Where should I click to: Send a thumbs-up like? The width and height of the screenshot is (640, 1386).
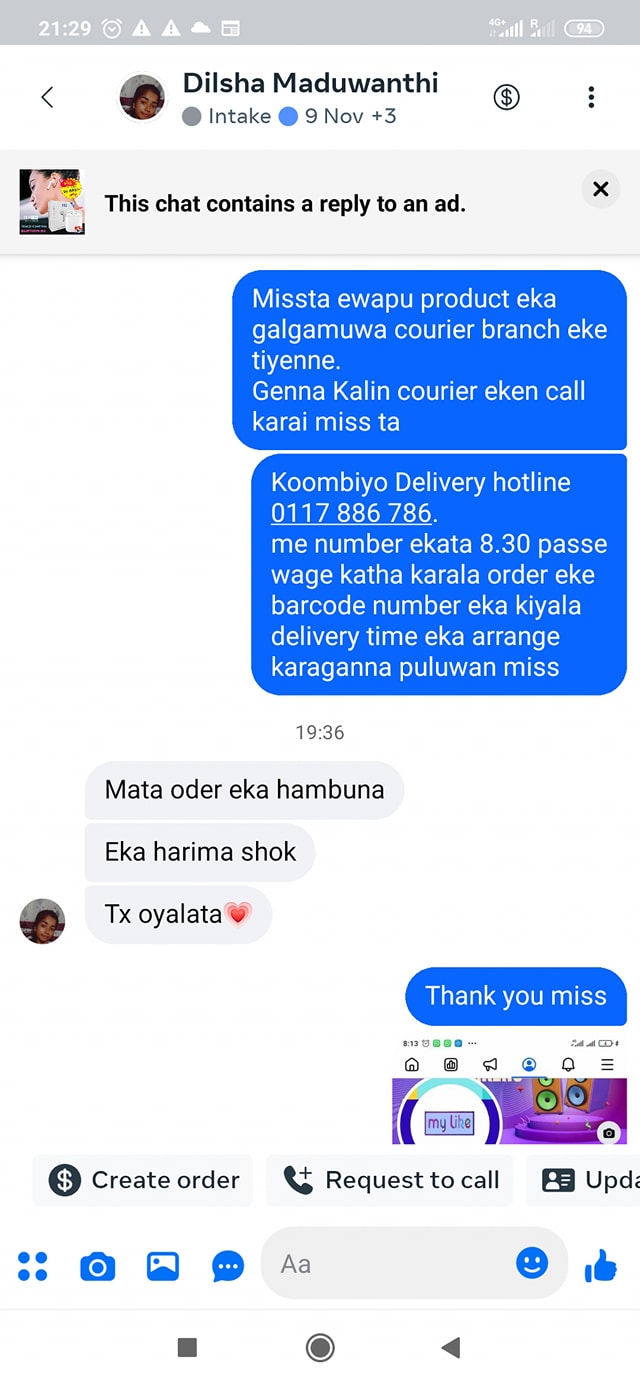click(x=601, y=1266)
